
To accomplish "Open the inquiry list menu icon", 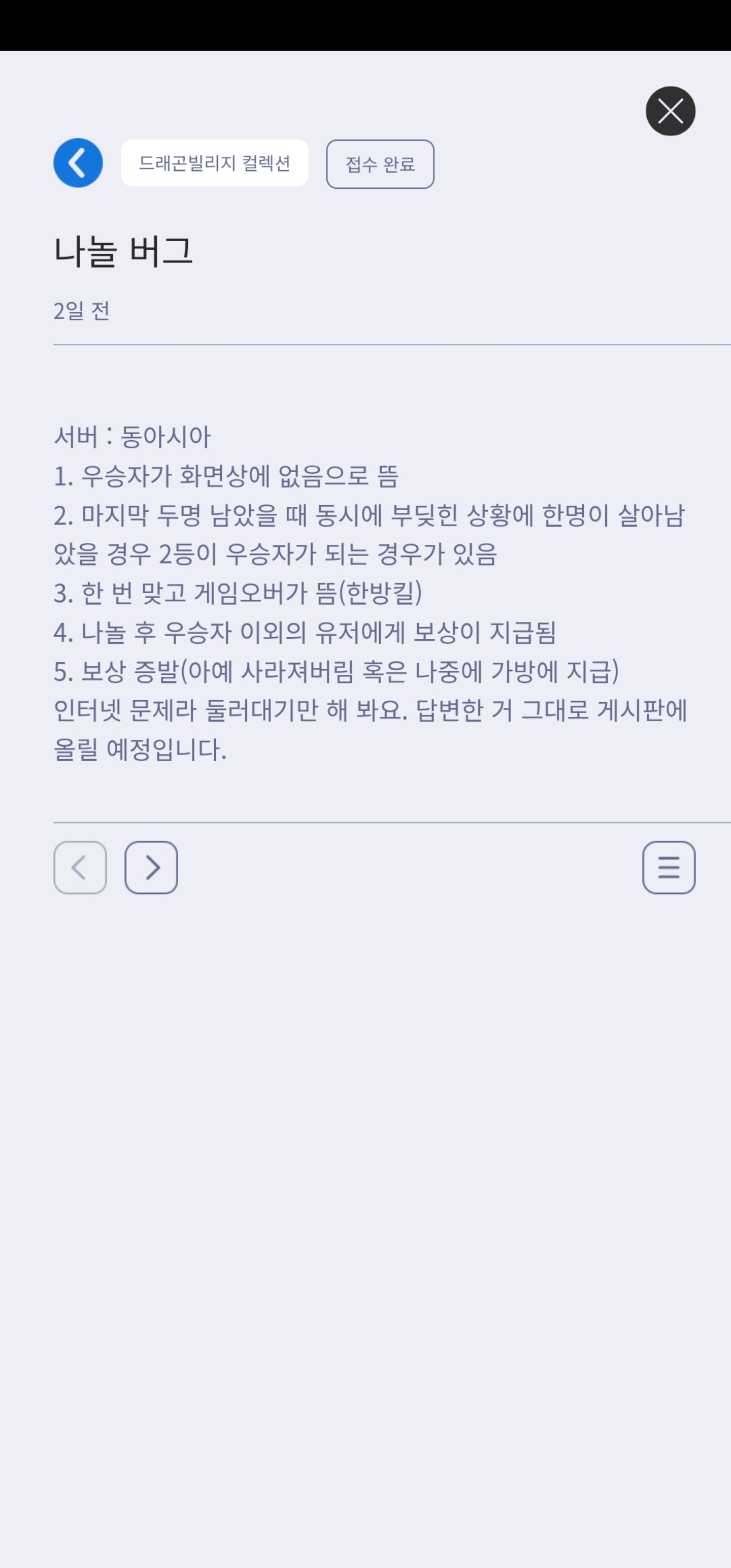I will point(669,867).
